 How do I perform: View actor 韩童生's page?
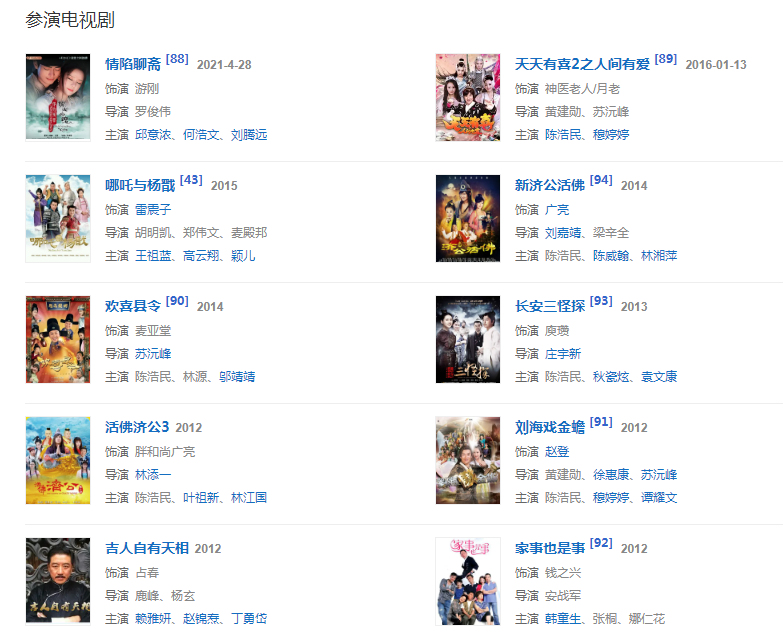click(x=563, y=619)
